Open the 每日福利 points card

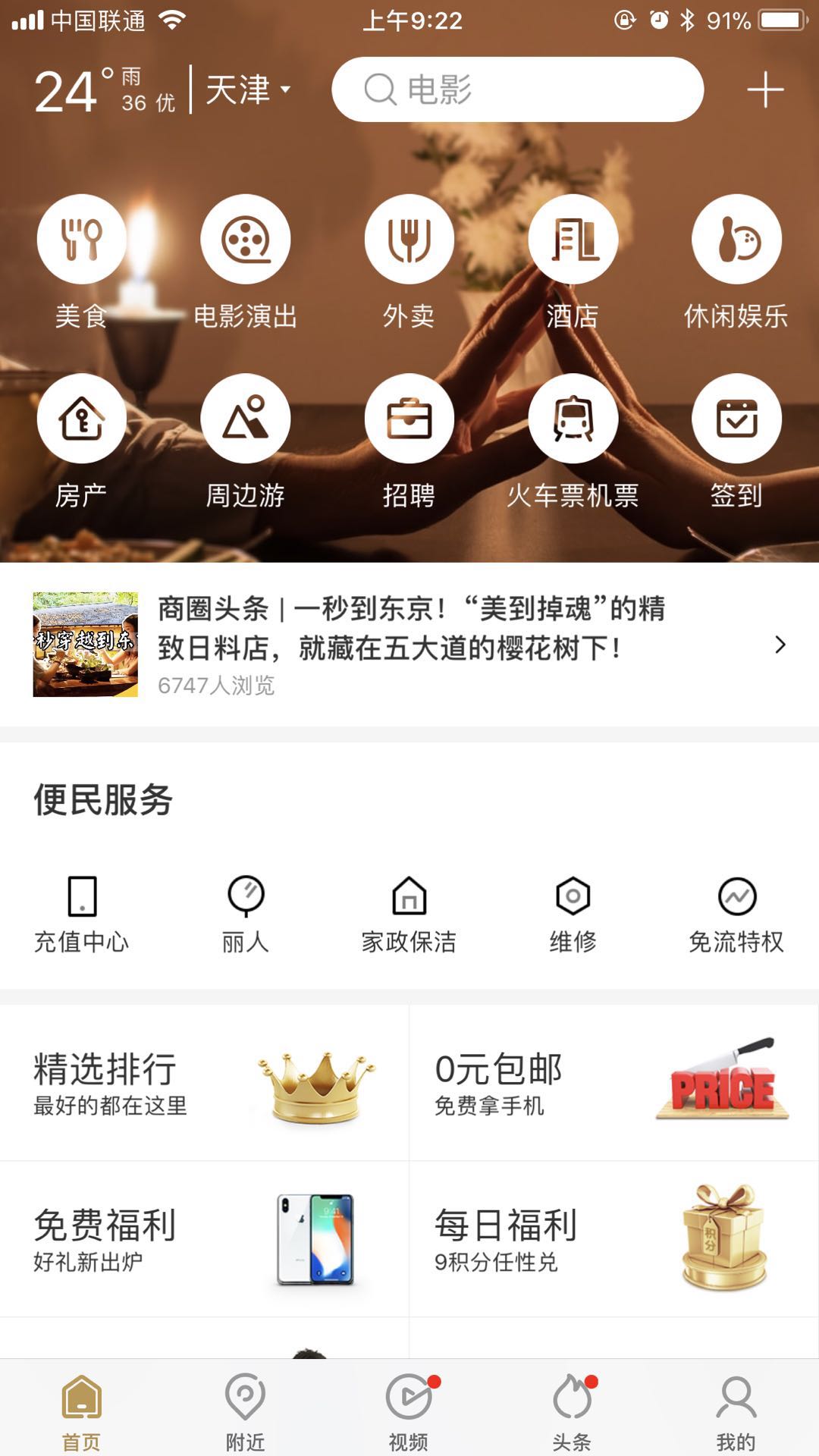pyautogui.click(x=614, y=1239)
